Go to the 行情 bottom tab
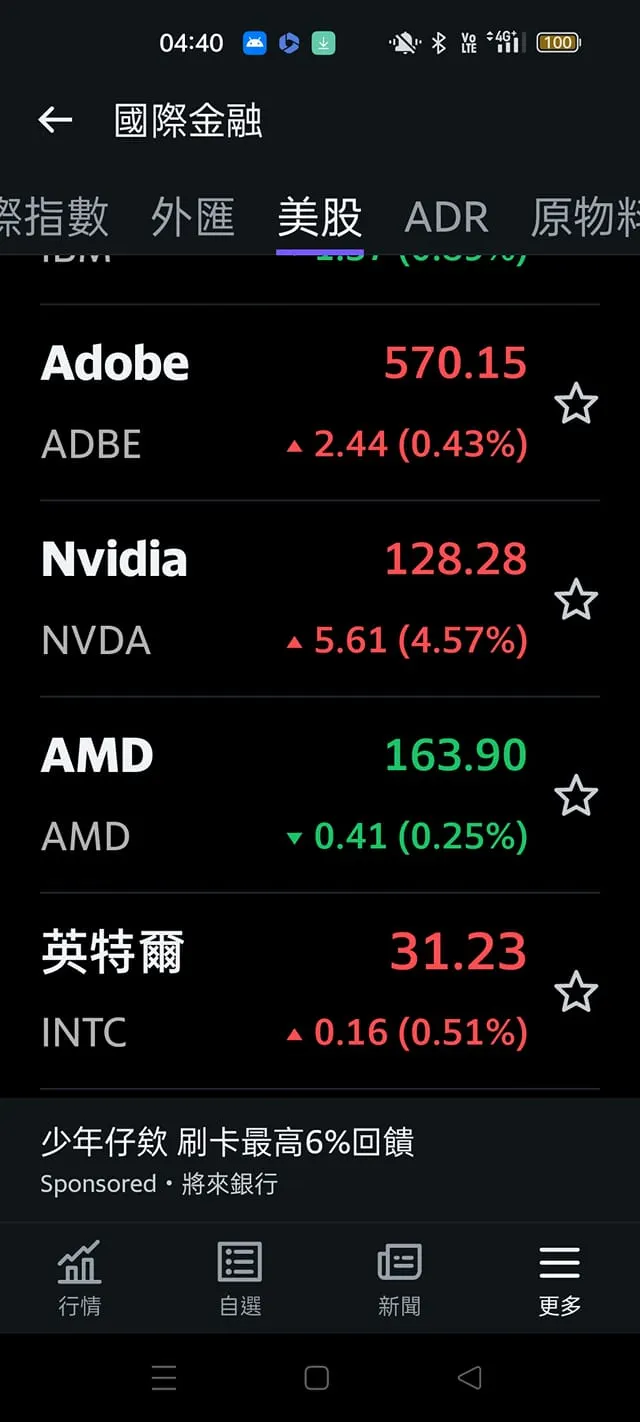 pos(79,1277)
